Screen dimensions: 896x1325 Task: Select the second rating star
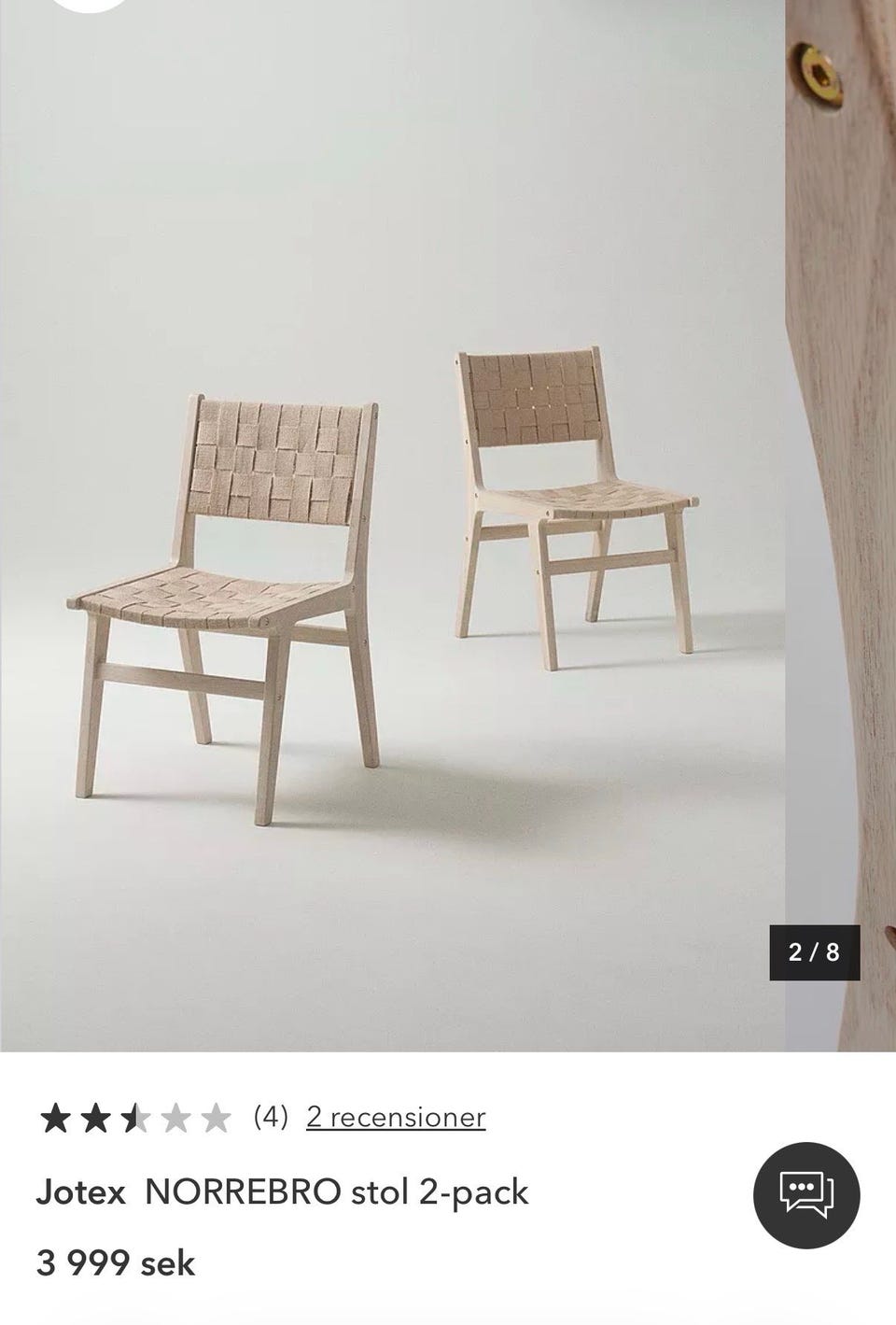click(x=98, y=1115)
